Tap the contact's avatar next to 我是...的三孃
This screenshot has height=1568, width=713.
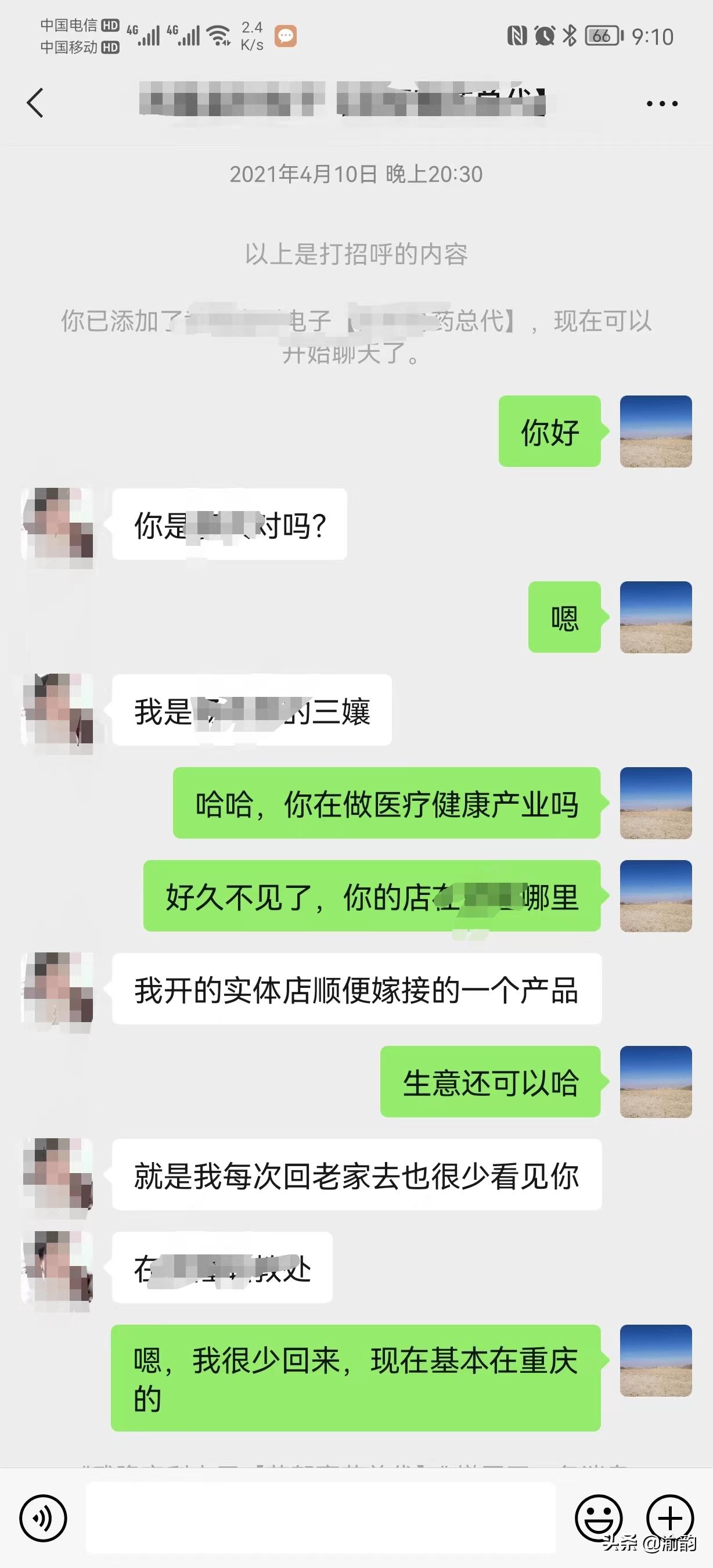[58, 712]
